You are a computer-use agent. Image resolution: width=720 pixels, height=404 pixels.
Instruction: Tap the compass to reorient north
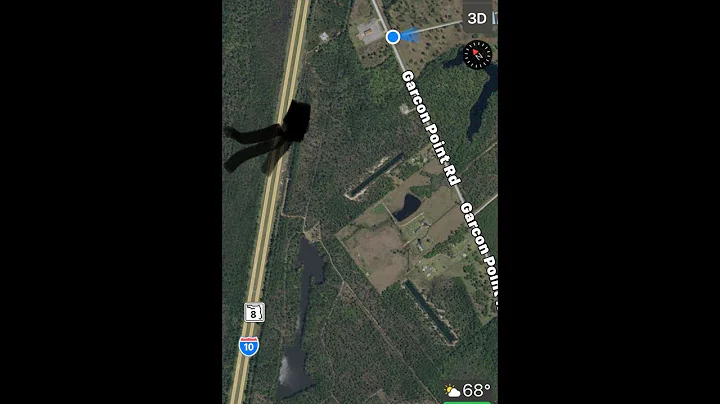point(478,55)
